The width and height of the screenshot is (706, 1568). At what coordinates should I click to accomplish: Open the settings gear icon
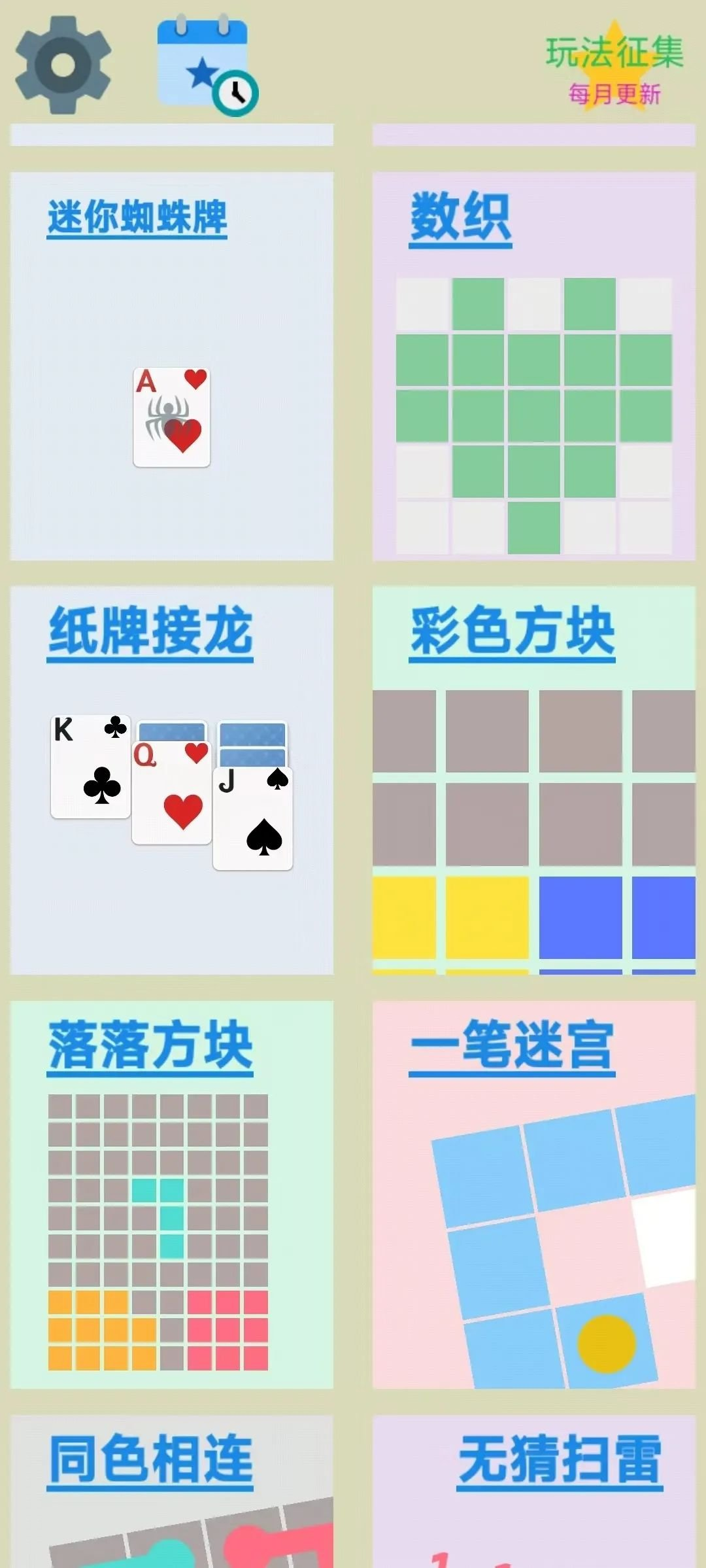[63, 65]
